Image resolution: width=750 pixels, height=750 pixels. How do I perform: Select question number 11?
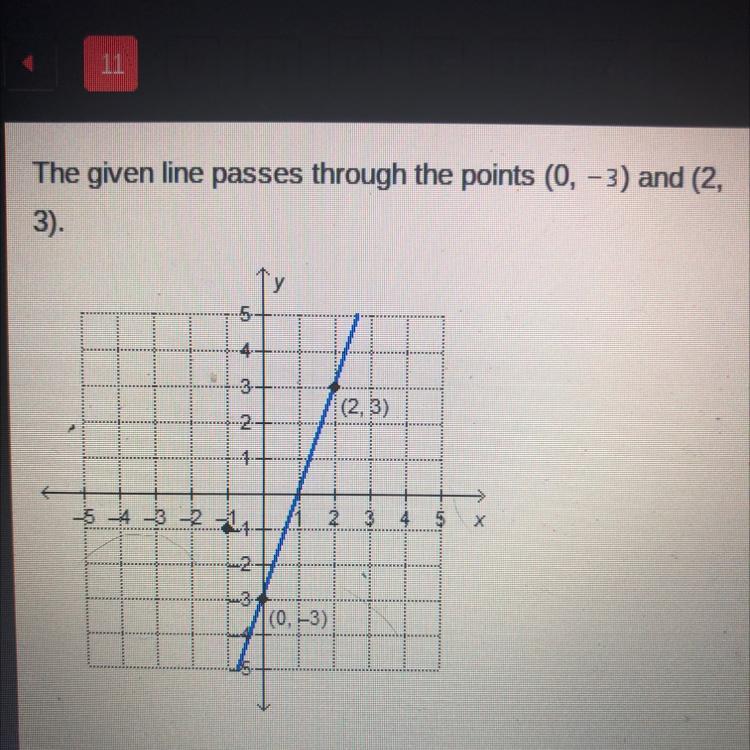pyautogui.click(x=111, y=64)
